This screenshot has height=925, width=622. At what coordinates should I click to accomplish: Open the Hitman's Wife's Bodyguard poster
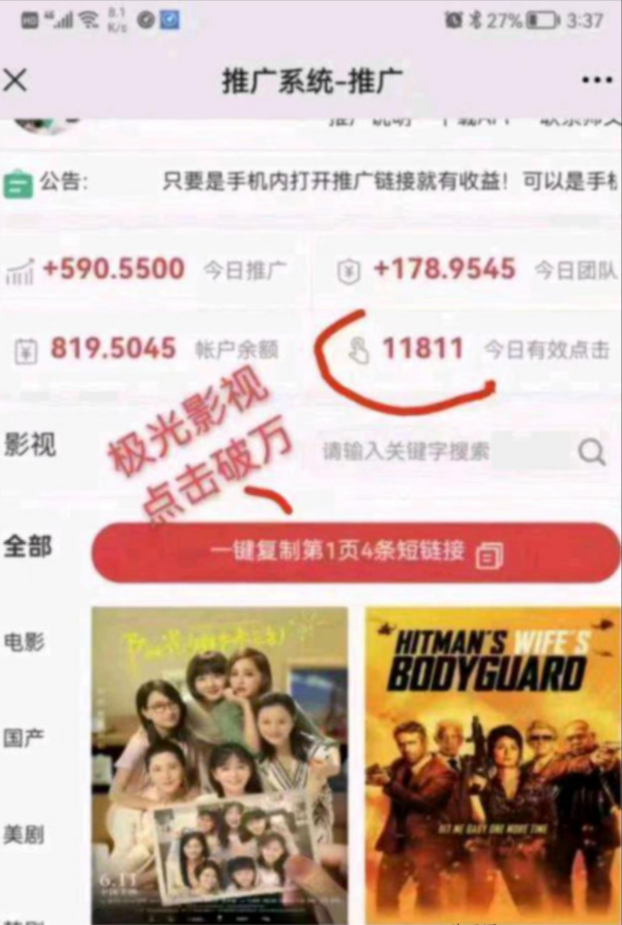(x=492, y=765)
